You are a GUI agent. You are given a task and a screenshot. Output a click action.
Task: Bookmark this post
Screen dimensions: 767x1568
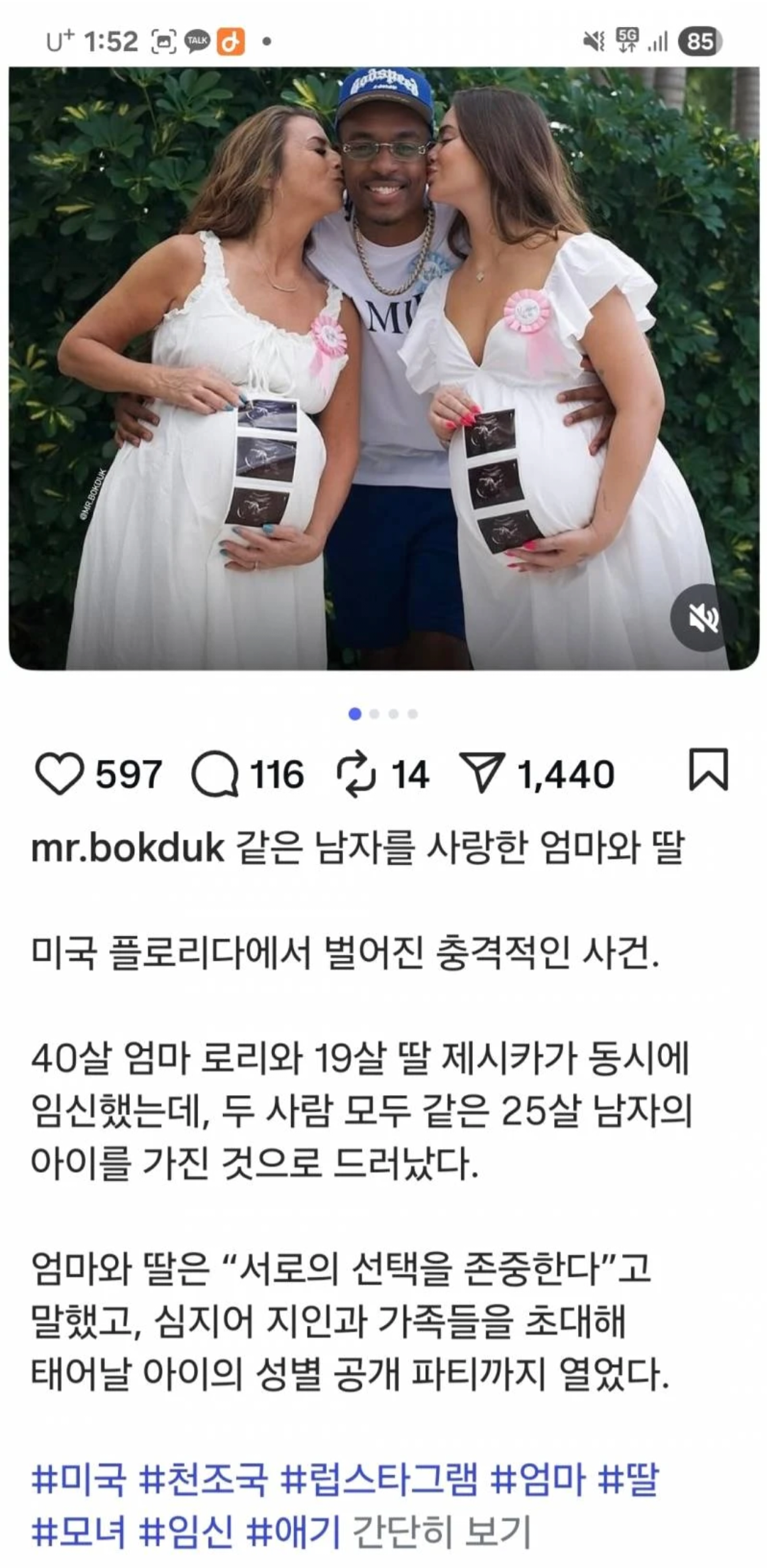[709, 770]
